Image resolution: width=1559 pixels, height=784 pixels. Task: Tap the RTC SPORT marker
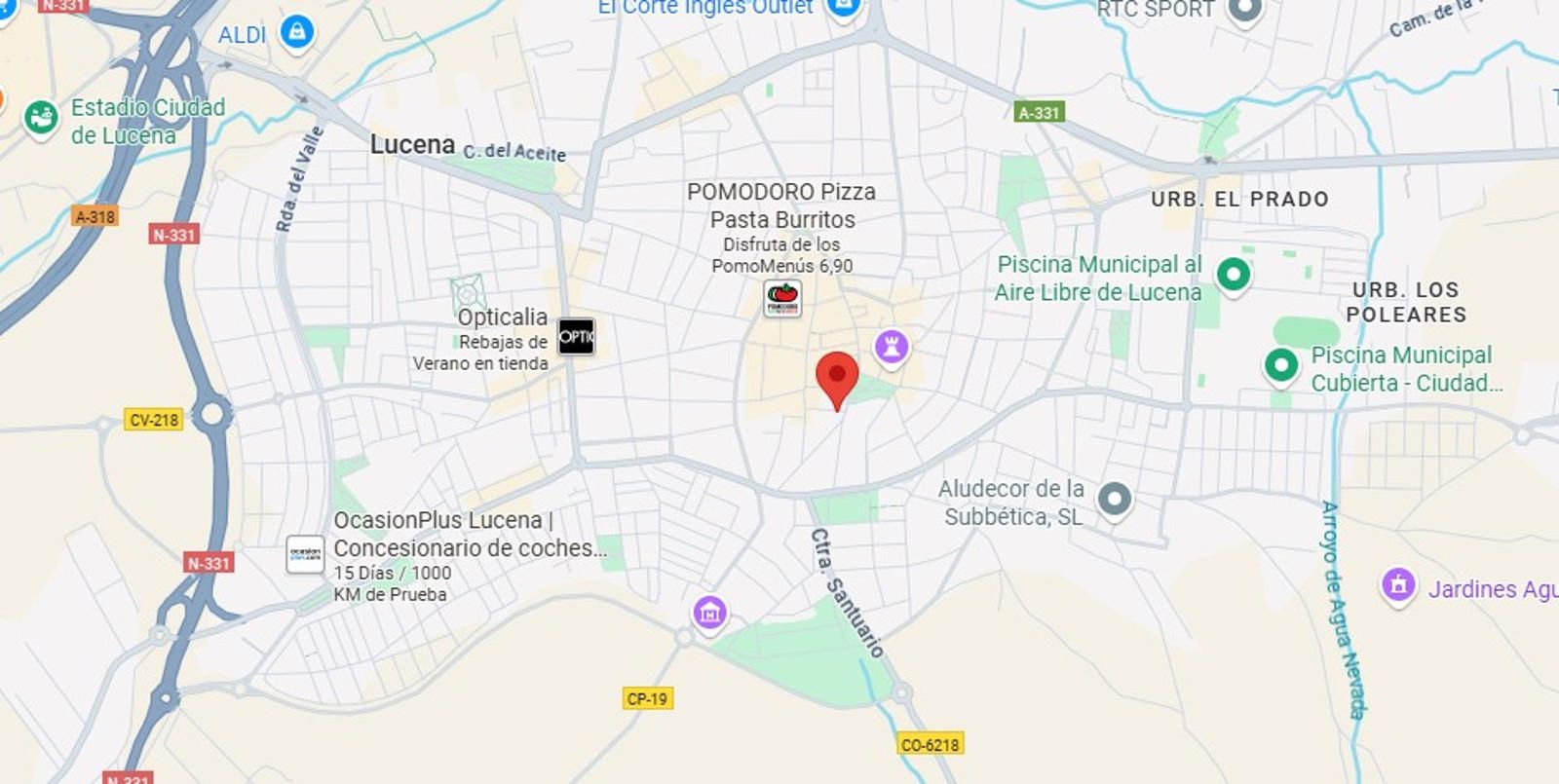coord(1244,9)
